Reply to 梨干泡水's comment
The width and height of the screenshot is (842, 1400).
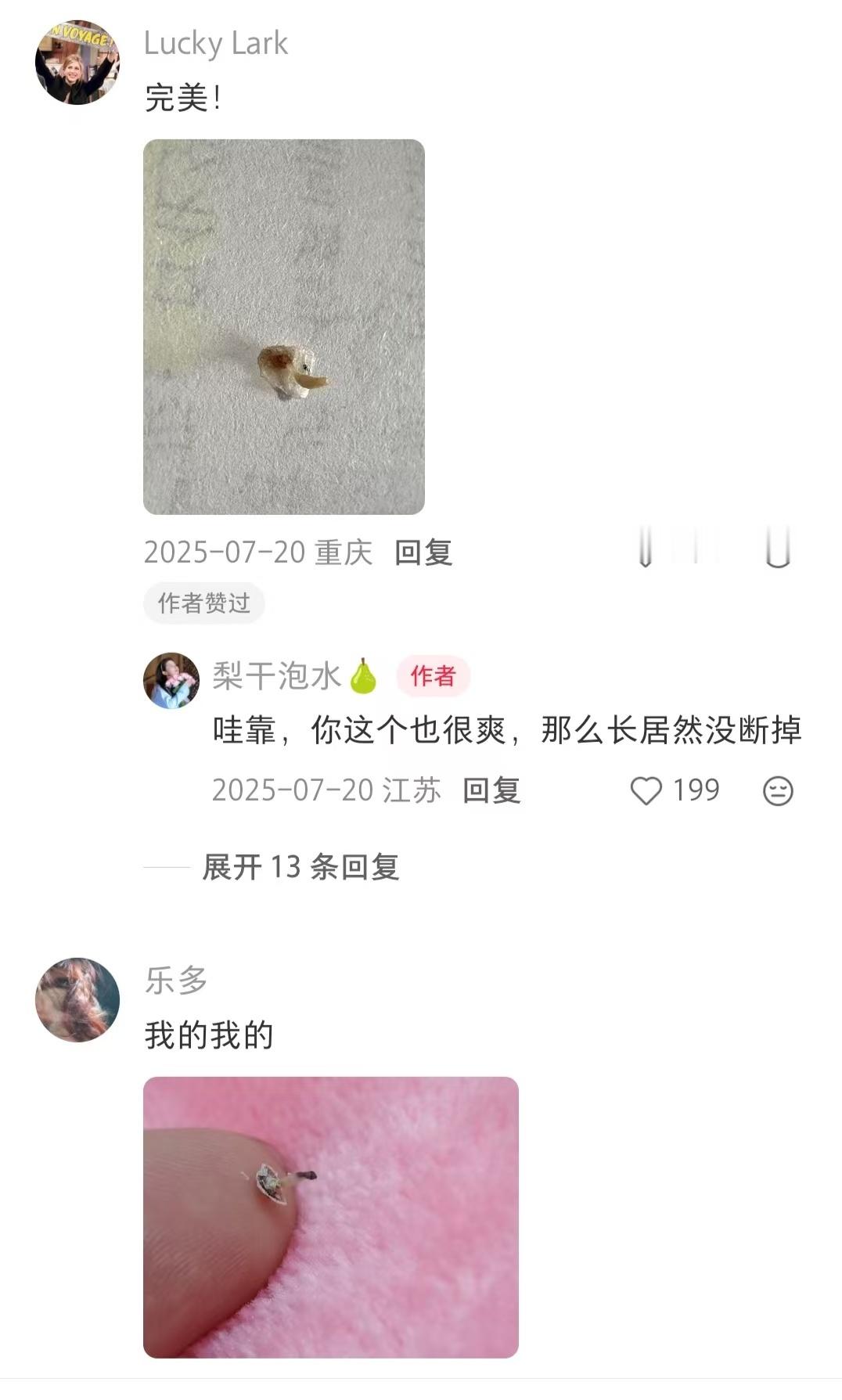[491, 790]
